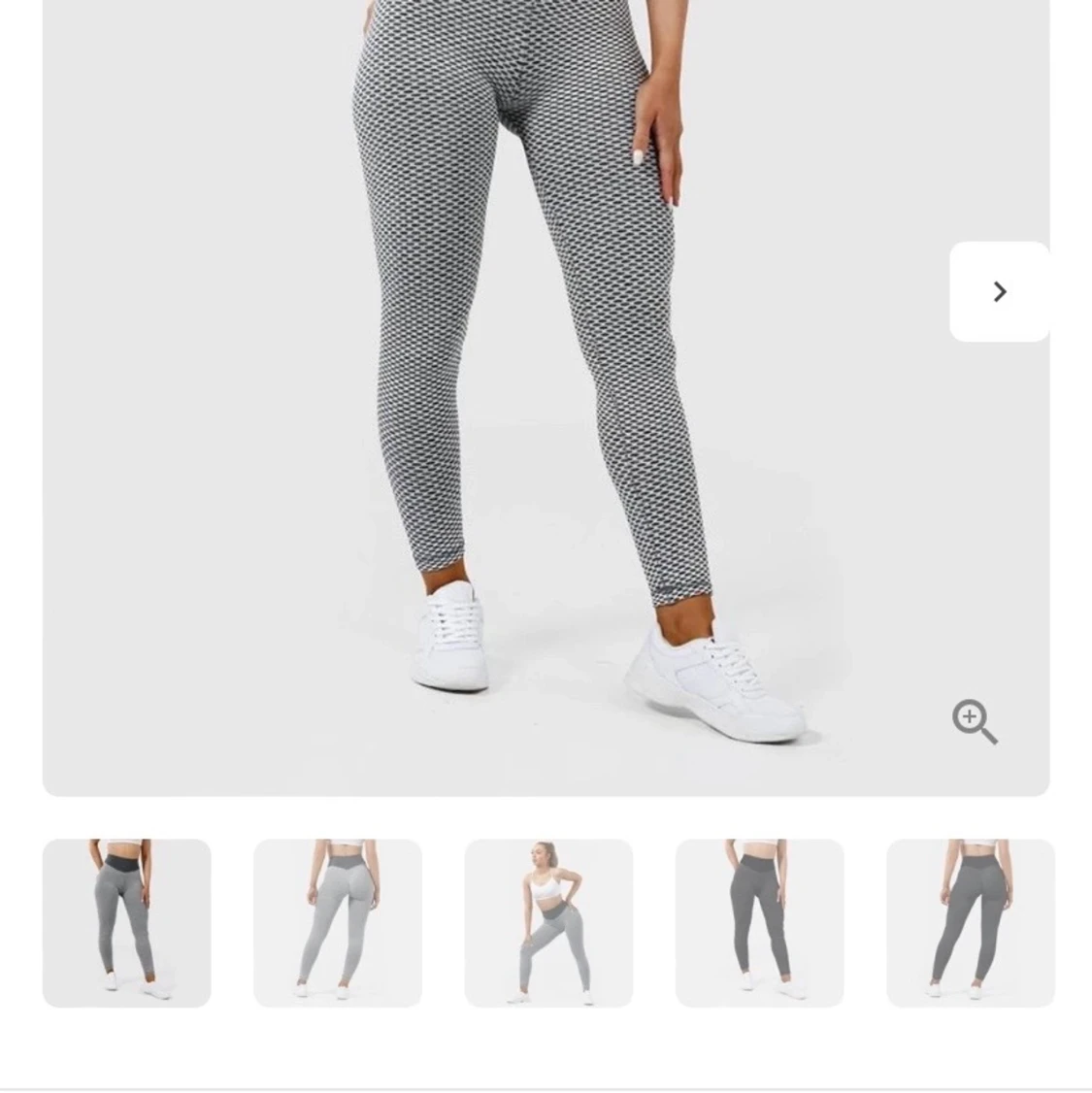Open the stretching pose model thumbnail
1092x1093 pixels.
(547, 922)
